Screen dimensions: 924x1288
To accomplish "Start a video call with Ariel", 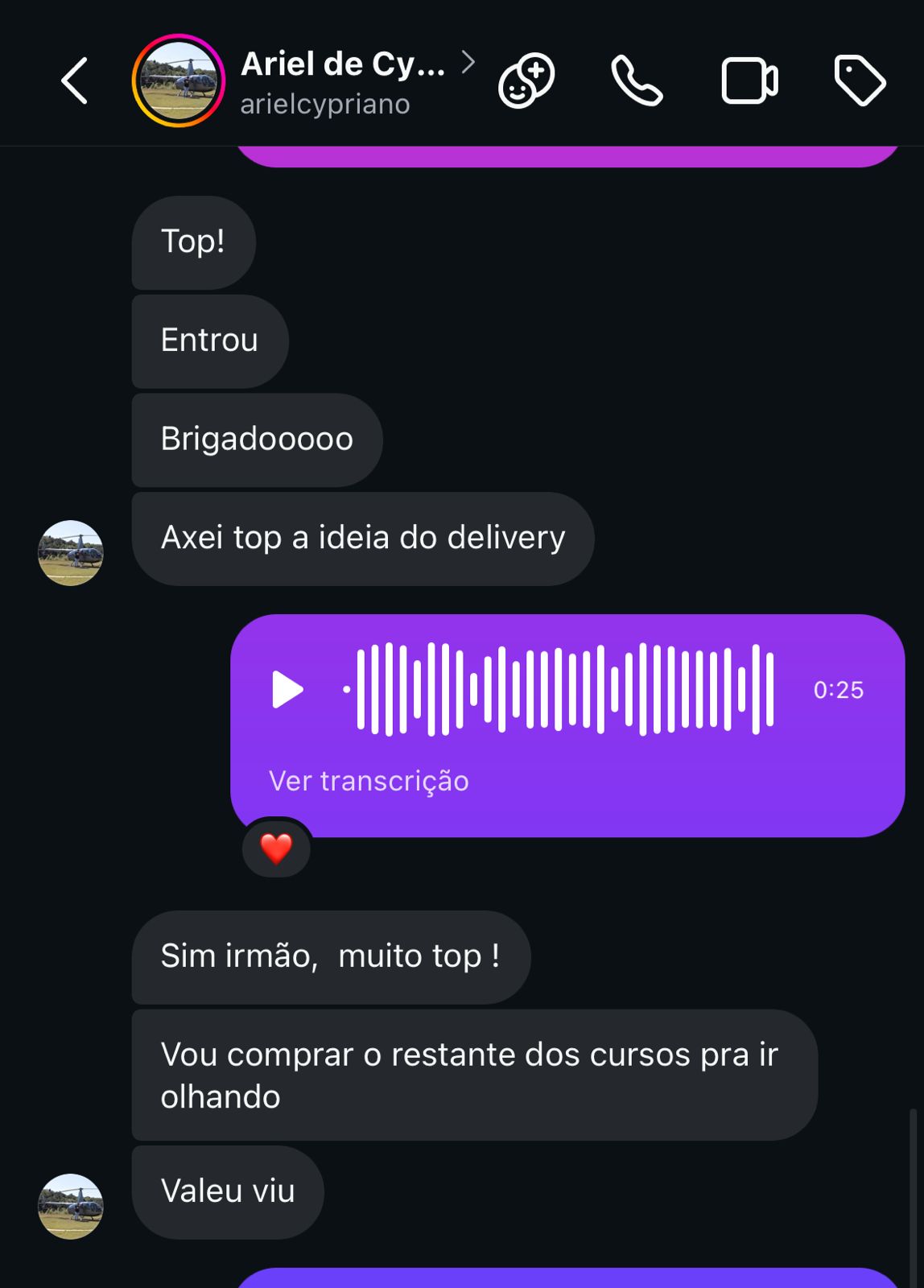I will [749, 80].
